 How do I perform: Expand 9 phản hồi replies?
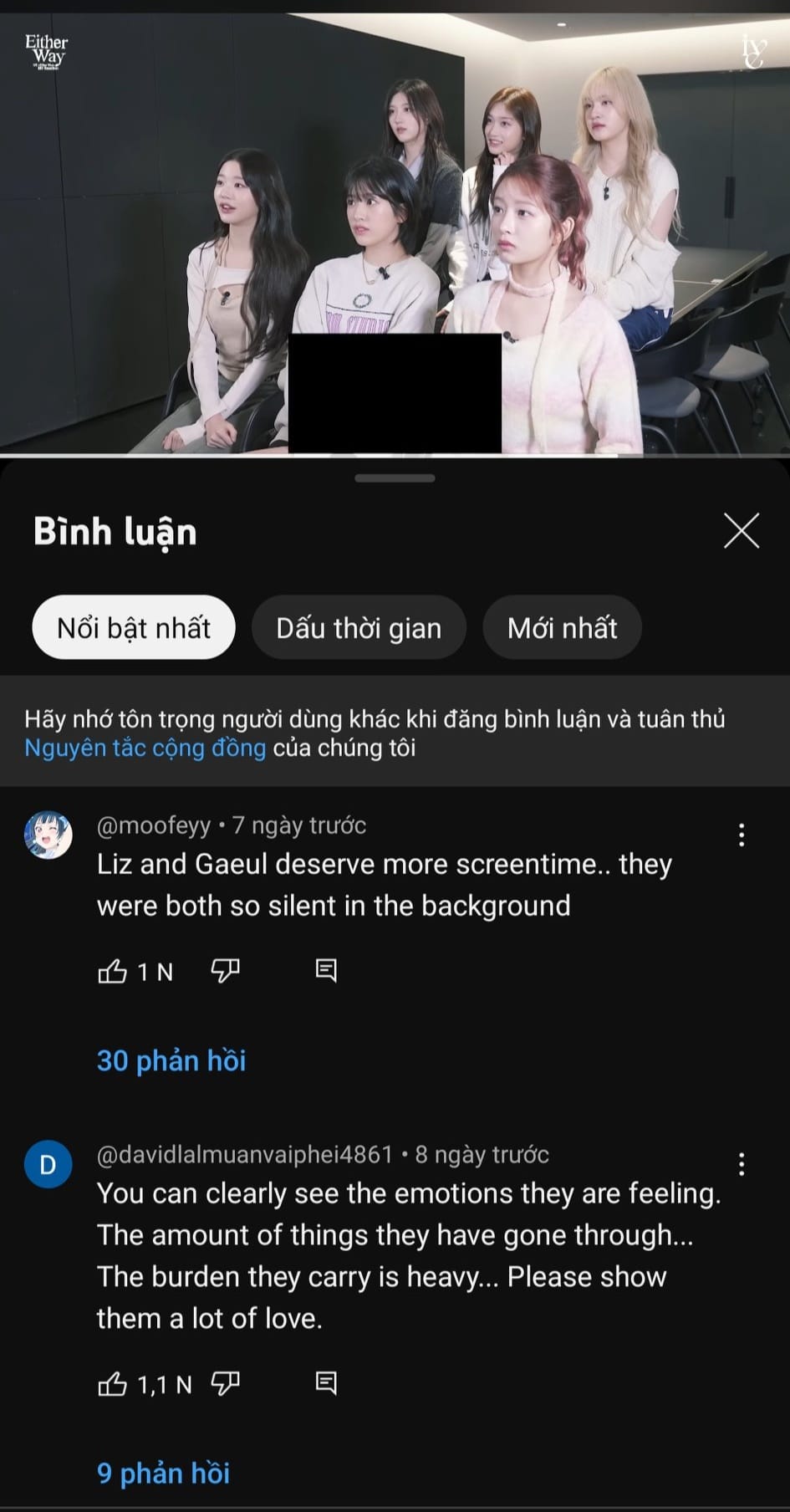click(x=163, y=1473)
